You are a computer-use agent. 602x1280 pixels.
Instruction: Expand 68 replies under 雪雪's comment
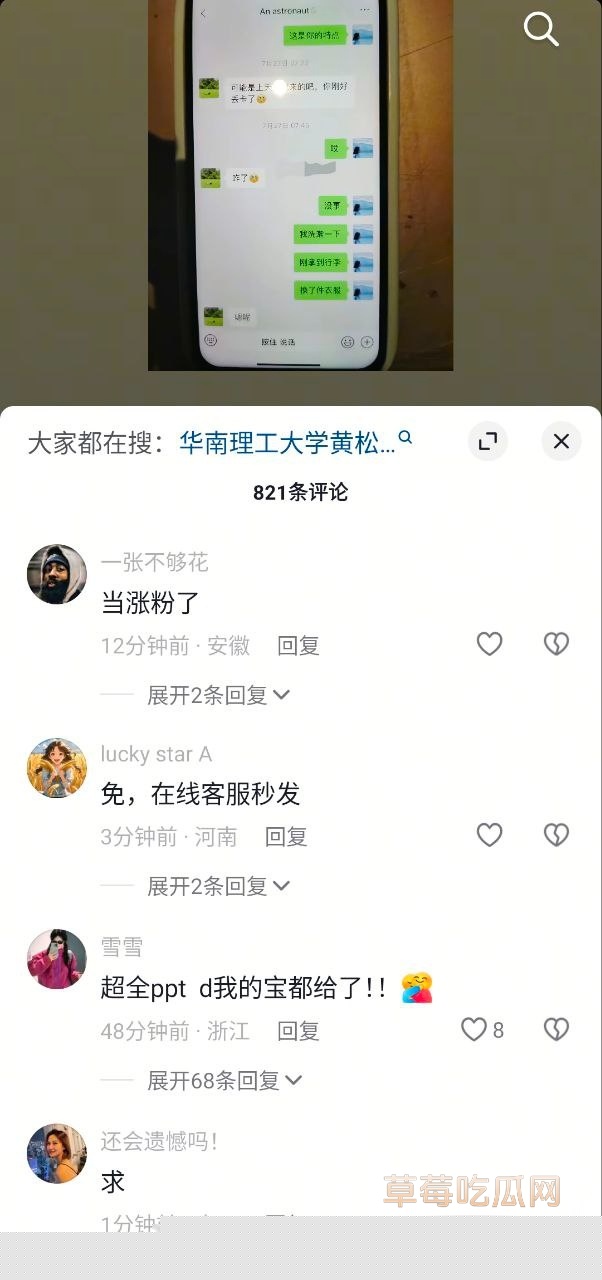tap(224, 1080)
